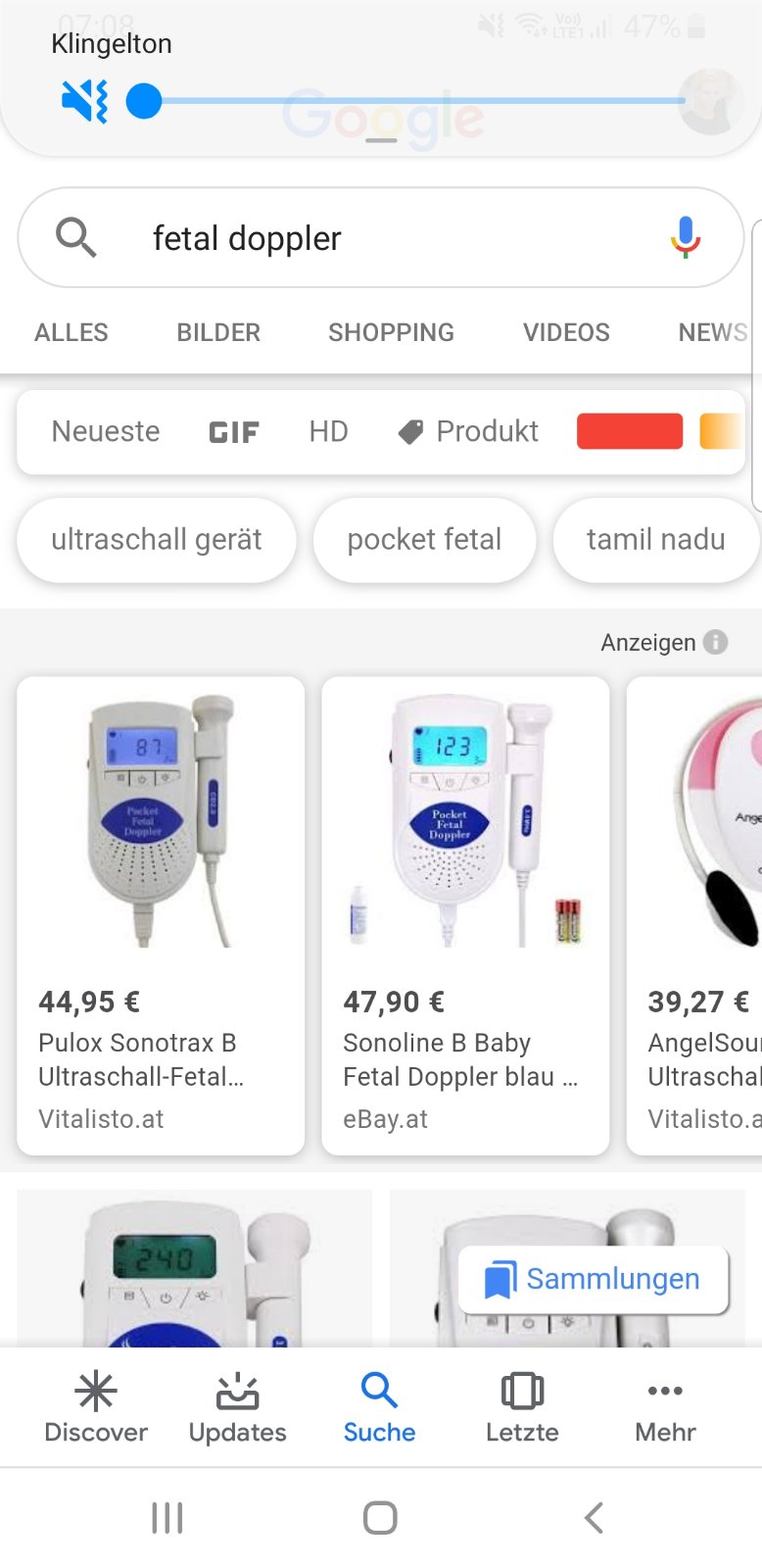Viewport: 762px width, 1568px height.
Task: Filter images by red color
Action: coord(630,431)
